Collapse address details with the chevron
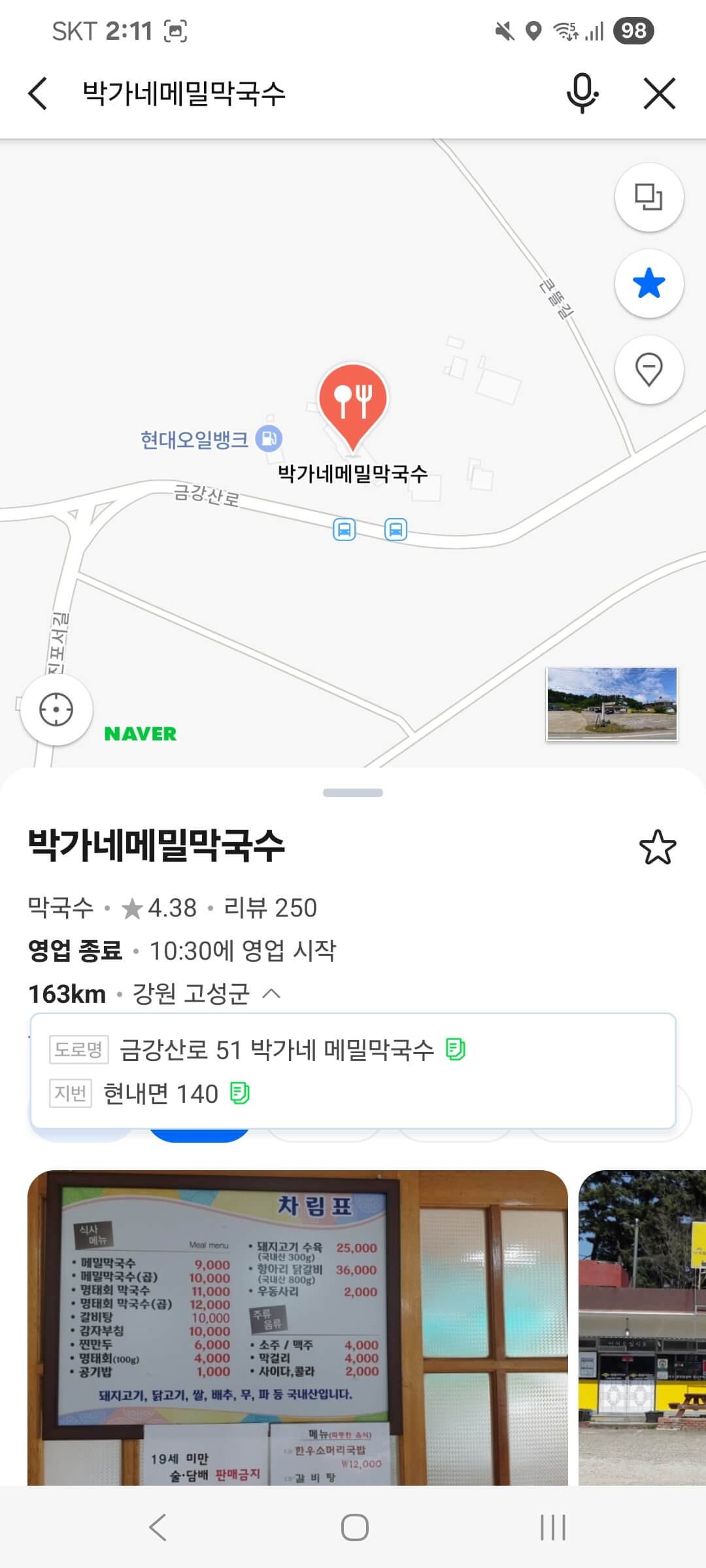Image resolution: width=706 pixels, height=1568 pixels. click(x=271, y=994)
